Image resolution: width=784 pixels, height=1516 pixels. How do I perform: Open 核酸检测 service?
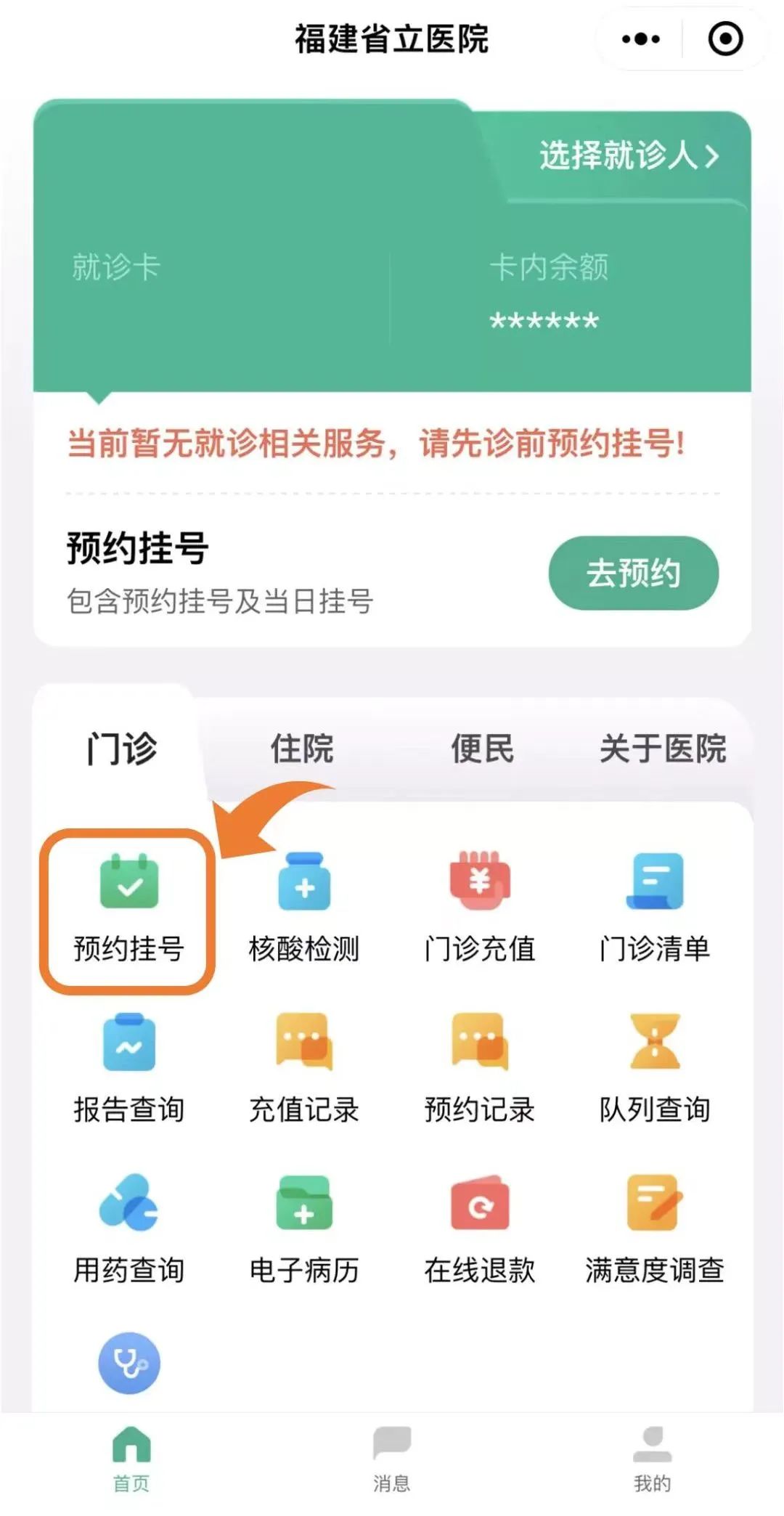point(304,909)
